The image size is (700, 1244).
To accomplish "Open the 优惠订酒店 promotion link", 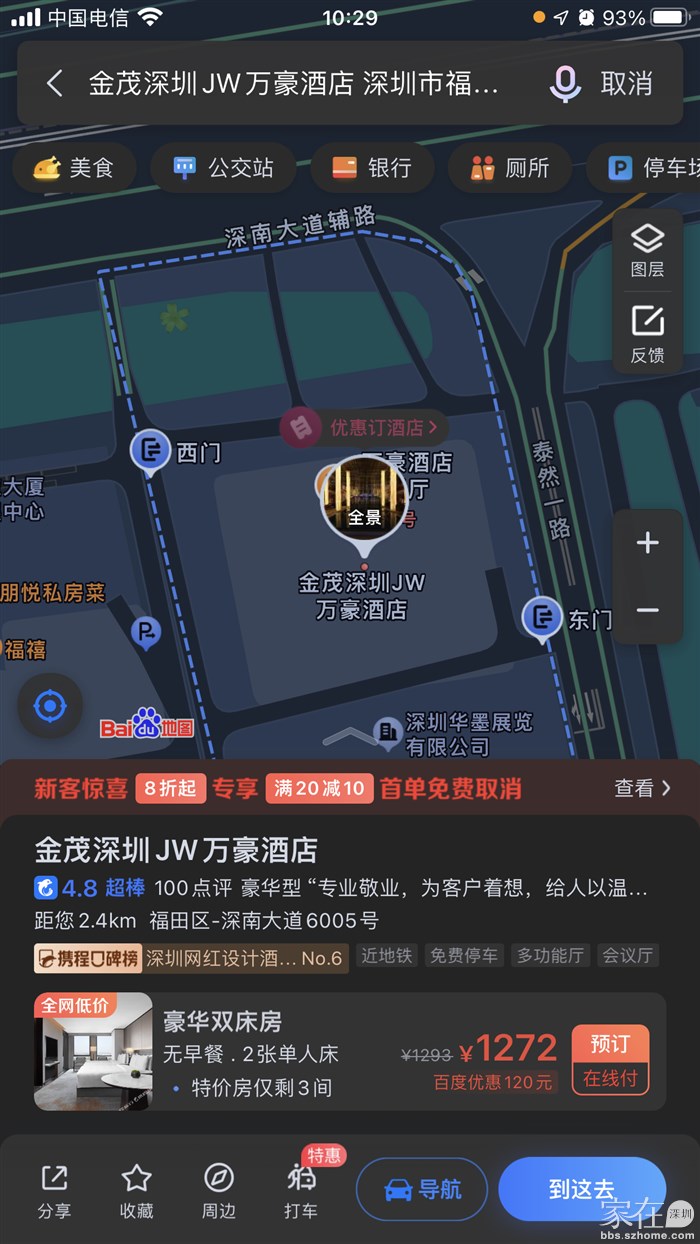I will [x=365, y=428].
